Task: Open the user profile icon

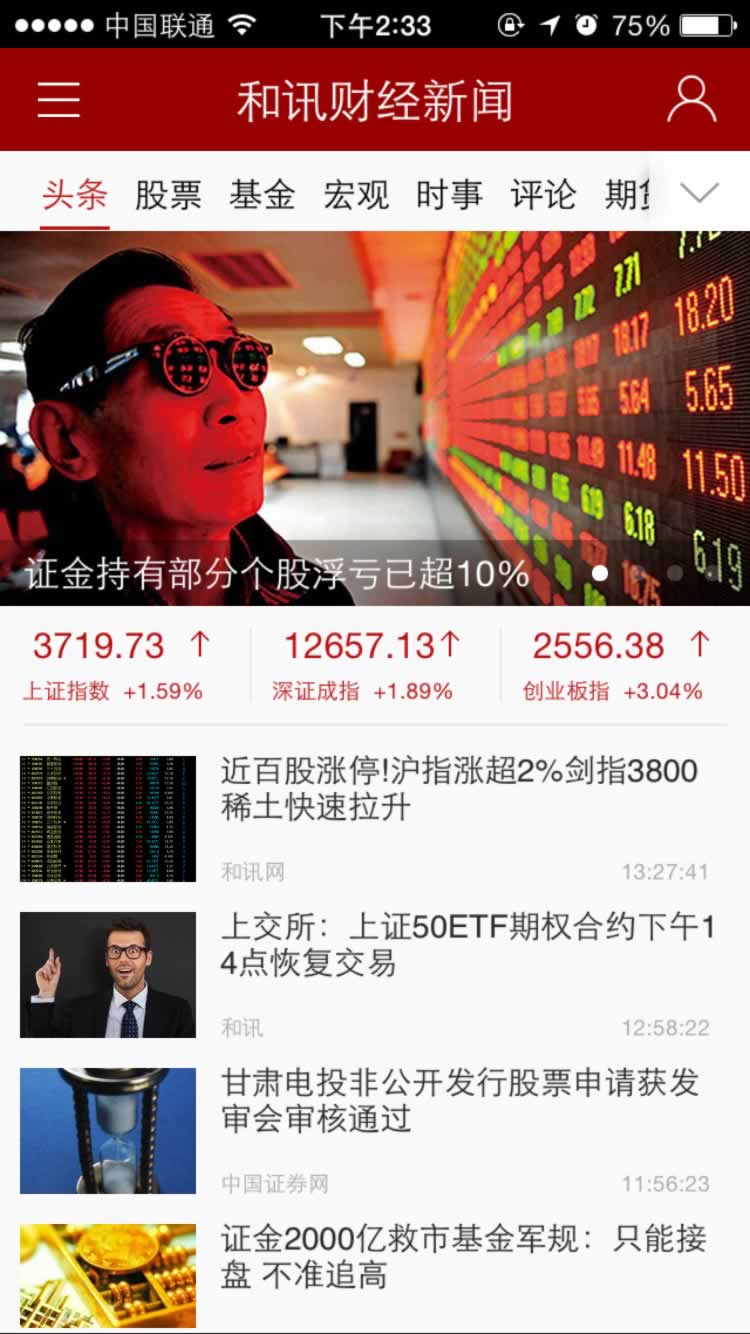Action: point(691,100)
